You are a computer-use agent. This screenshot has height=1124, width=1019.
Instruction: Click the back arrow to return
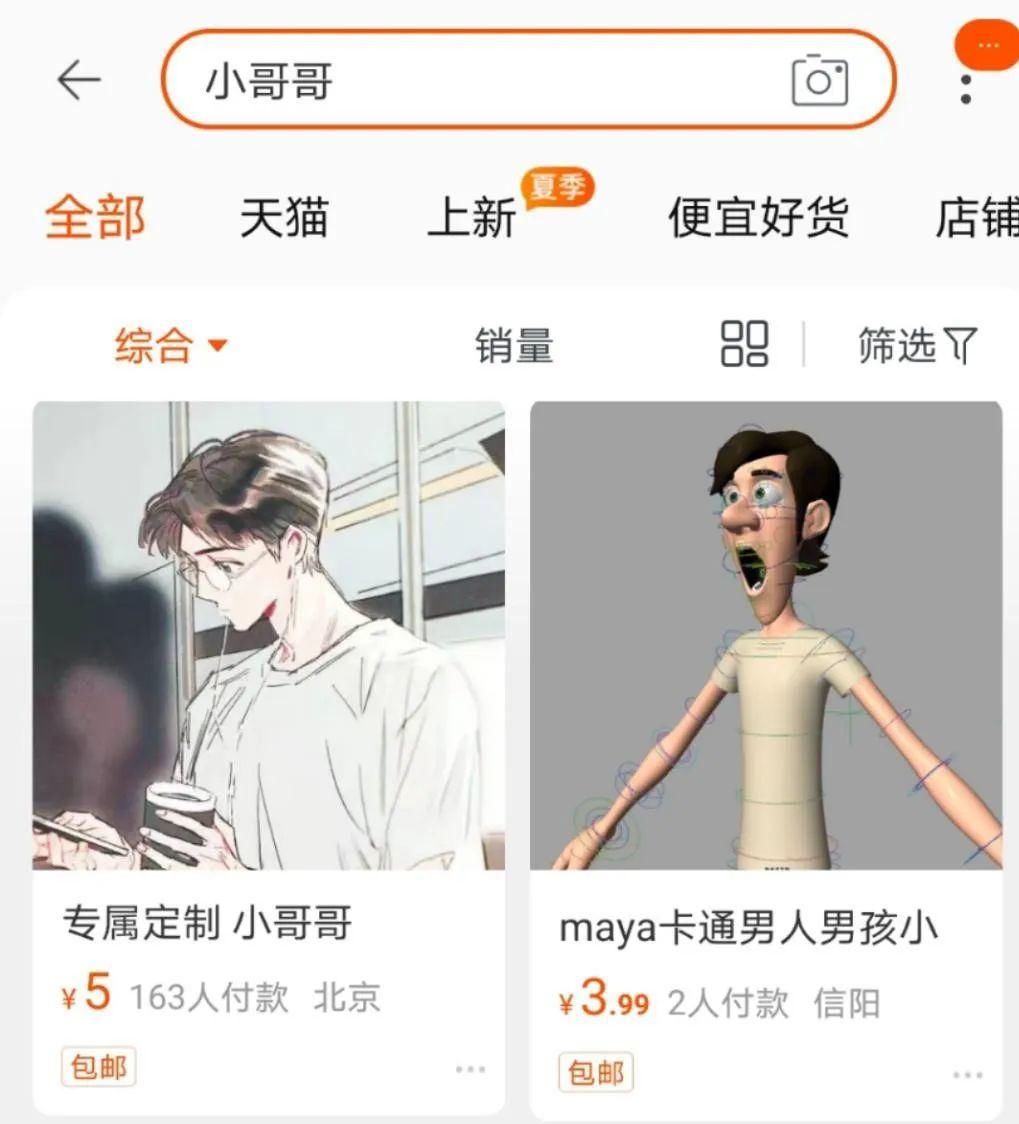point(80,81)
